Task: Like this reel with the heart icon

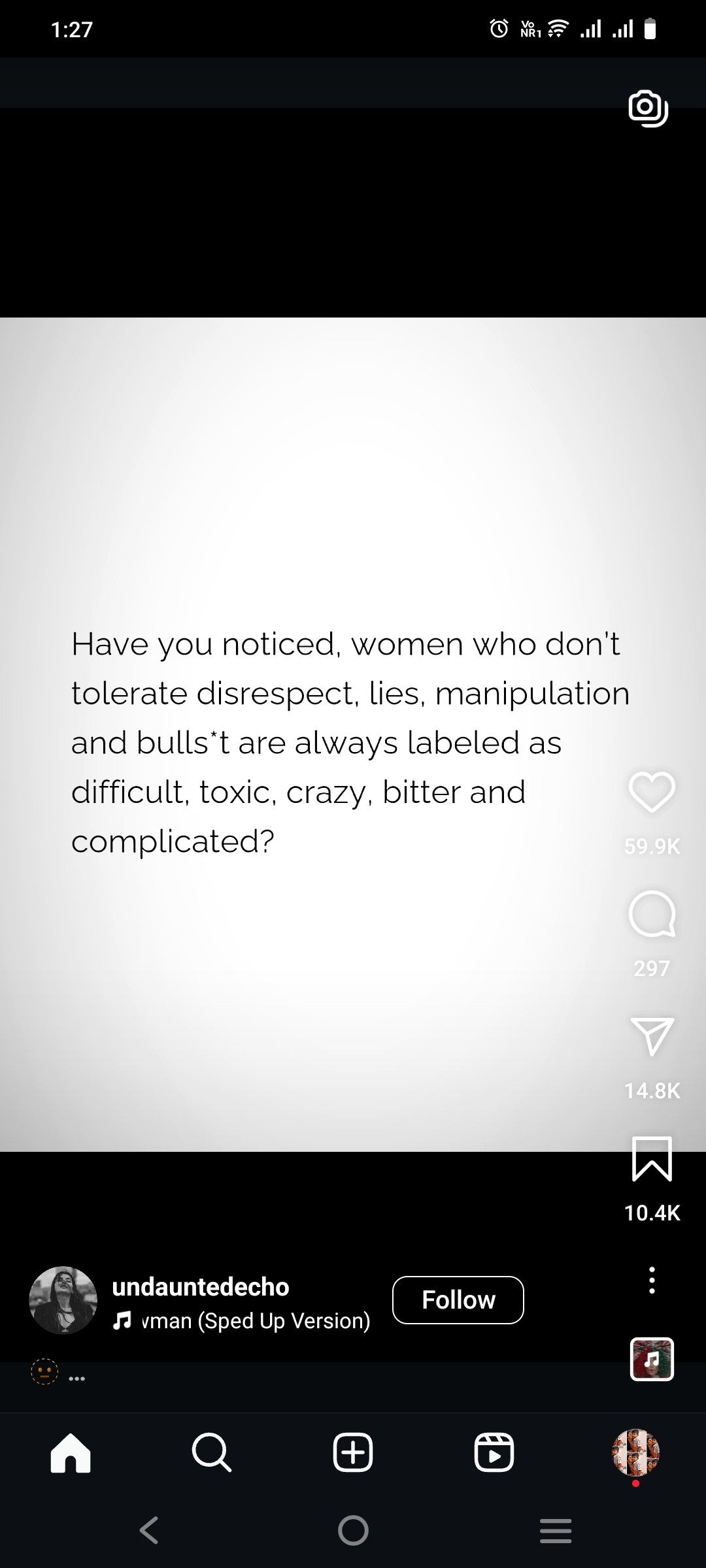Action: (x=652, y=792)
